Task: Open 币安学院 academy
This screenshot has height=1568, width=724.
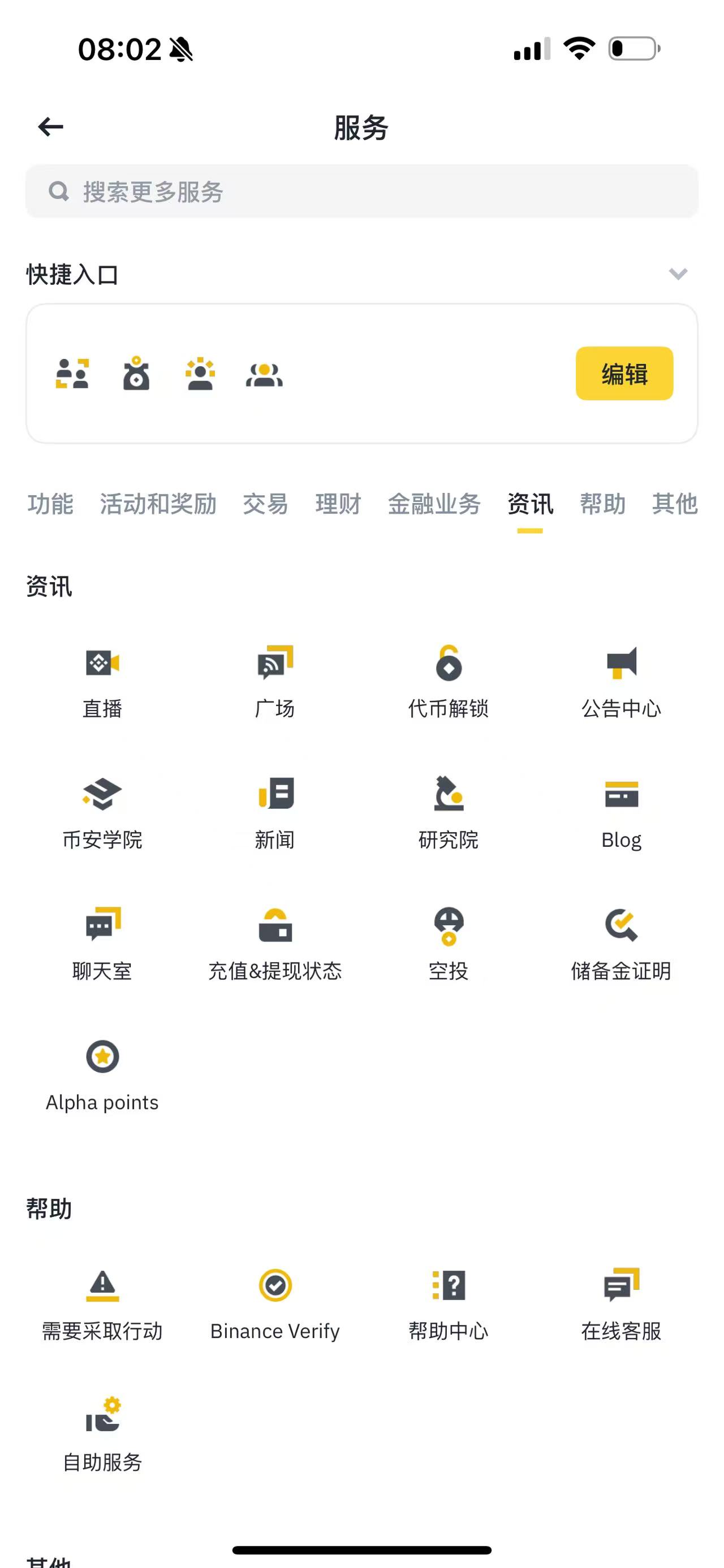Action: tap(102, 813)
